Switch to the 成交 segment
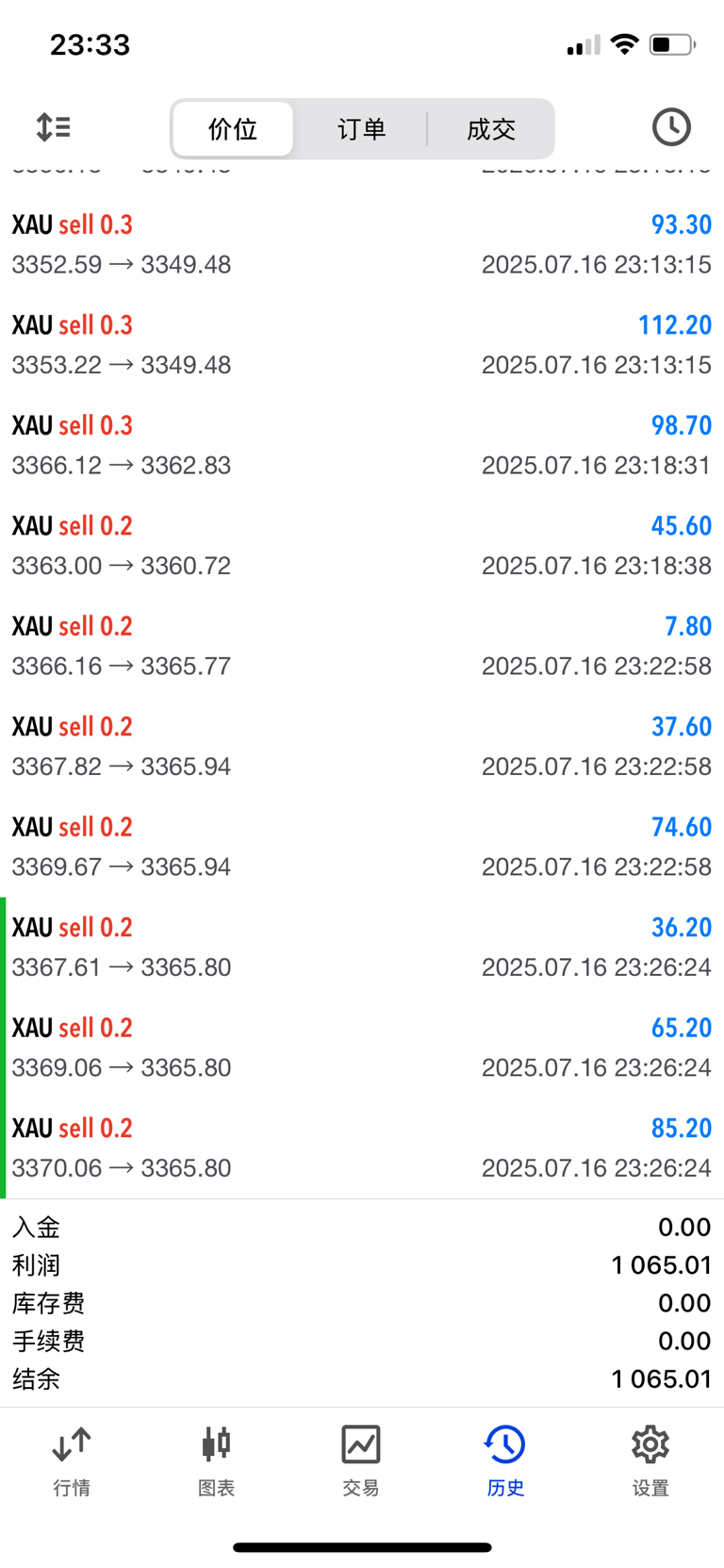 [491, 129]
